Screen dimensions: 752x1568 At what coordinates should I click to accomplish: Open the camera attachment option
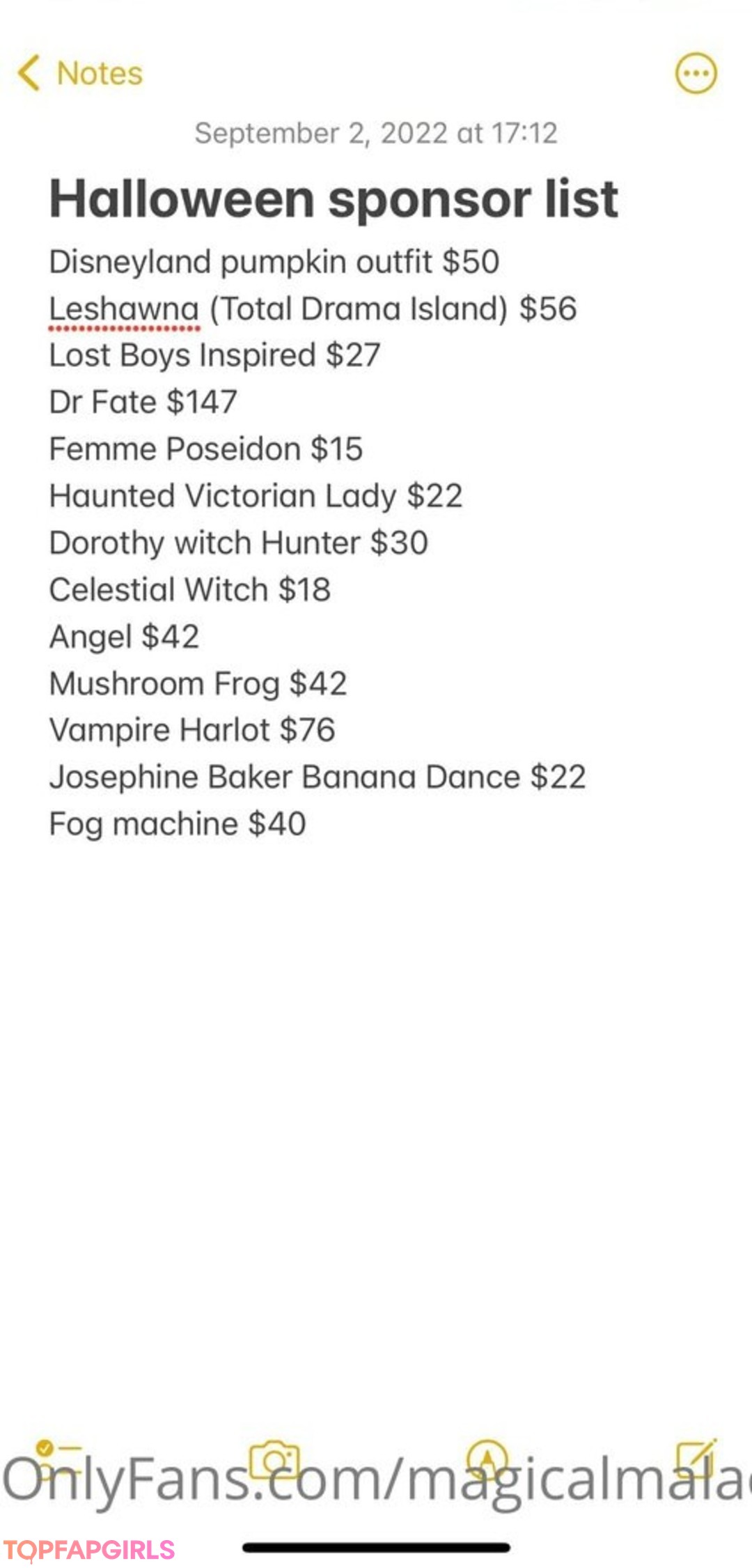(x=274, y=1457)
